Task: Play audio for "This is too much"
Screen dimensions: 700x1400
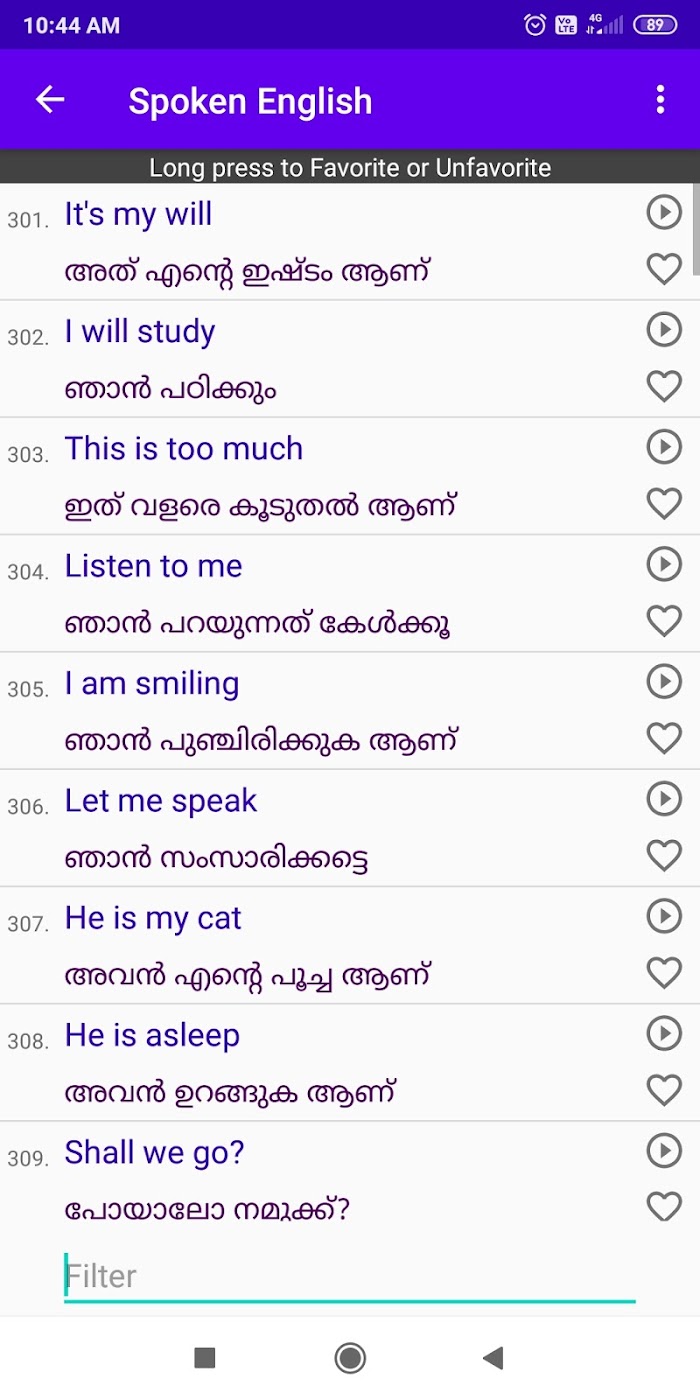Action: [x=664, y=446]
